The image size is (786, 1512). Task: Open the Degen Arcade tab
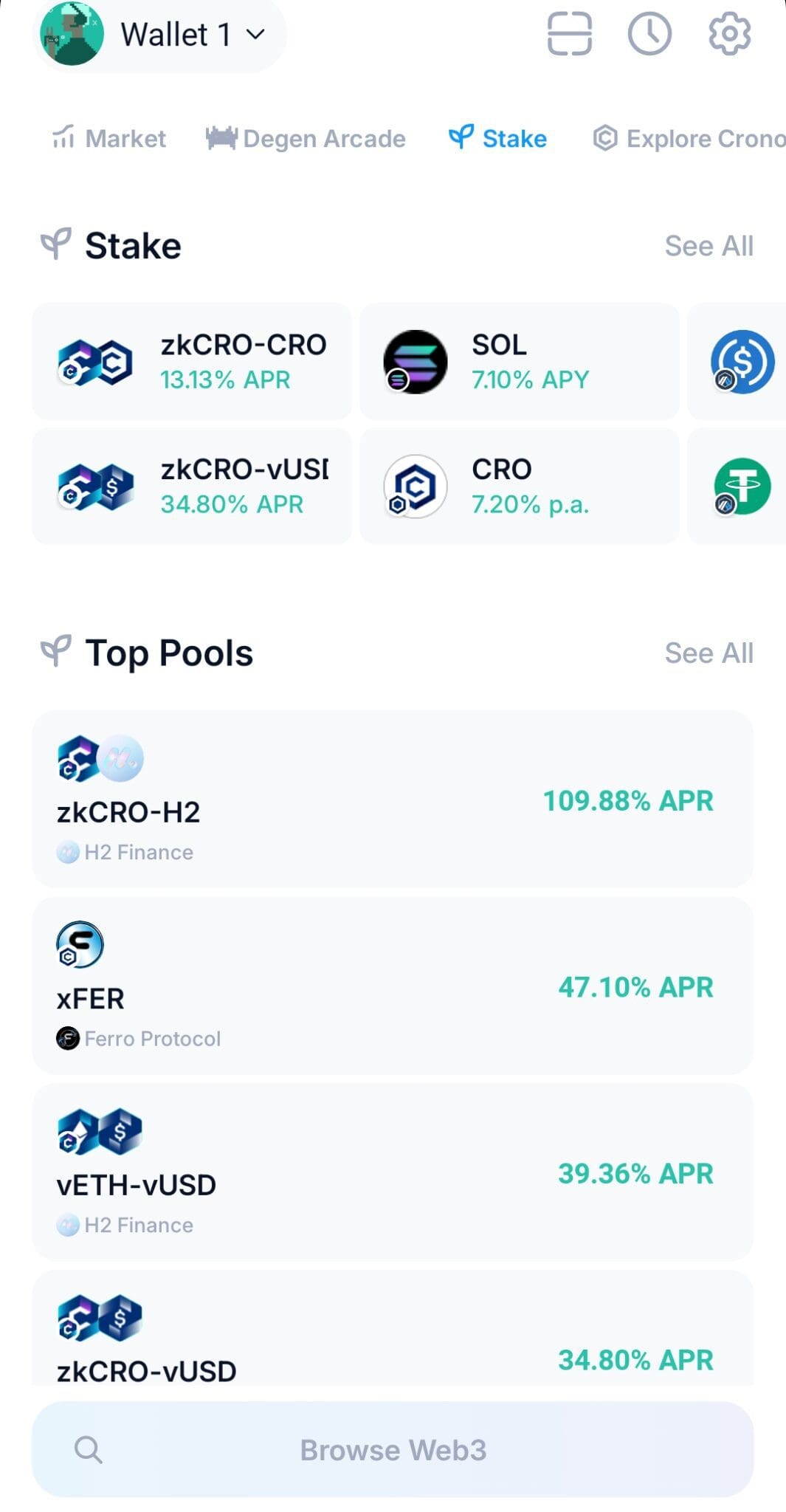click(x=306, y=139)
